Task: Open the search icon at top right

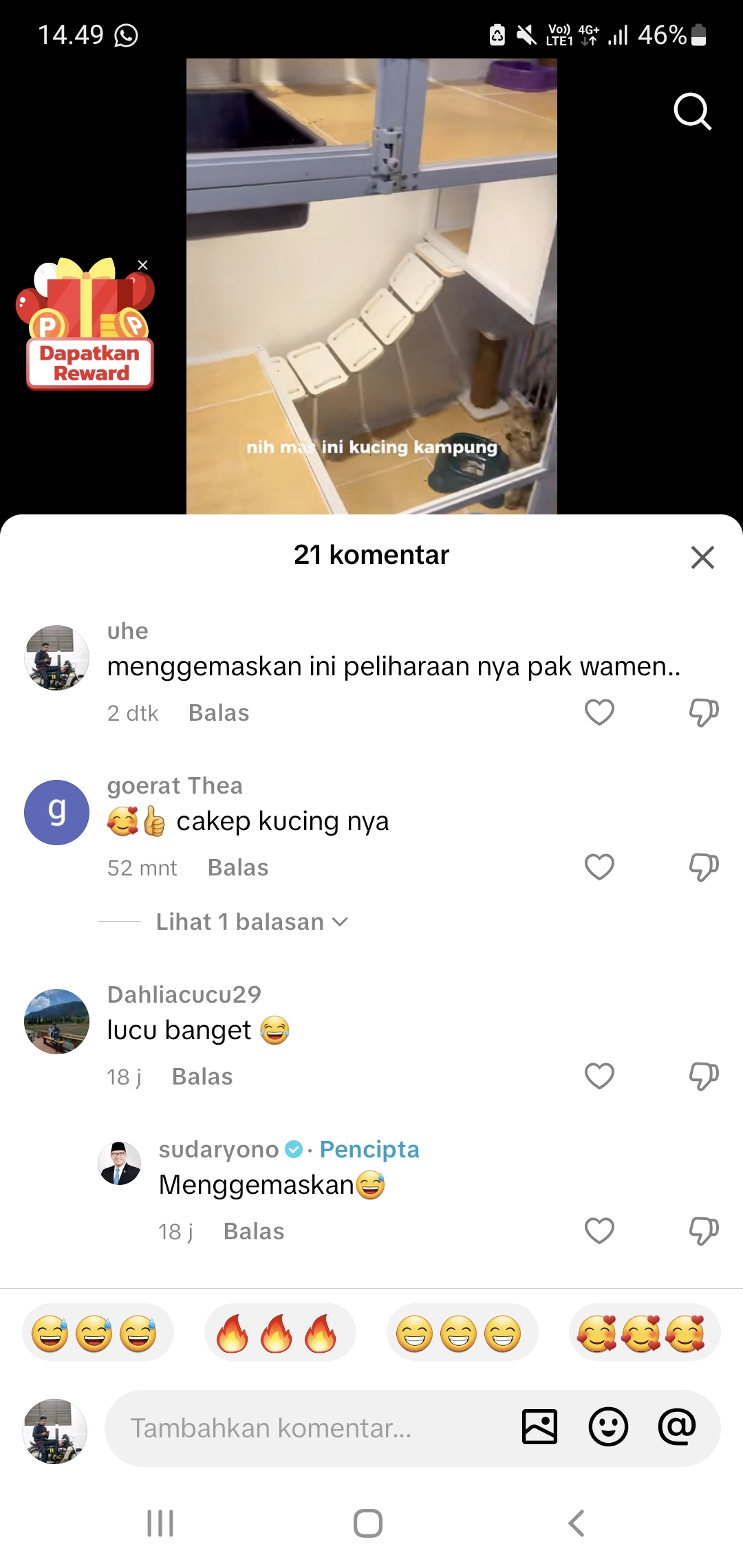Action: [692, 111]
